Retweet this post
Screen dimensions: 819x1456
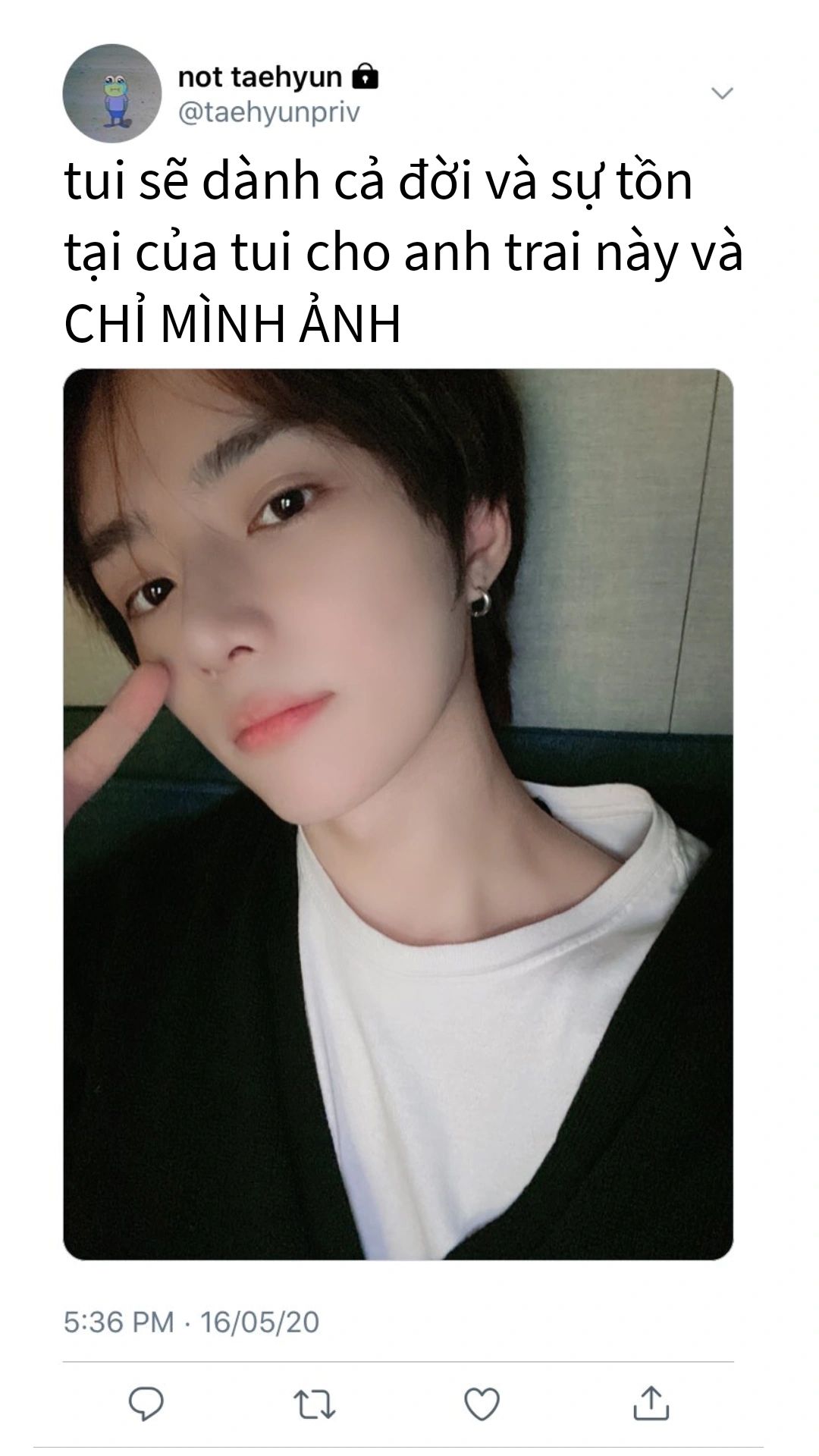pos(314,1404)
